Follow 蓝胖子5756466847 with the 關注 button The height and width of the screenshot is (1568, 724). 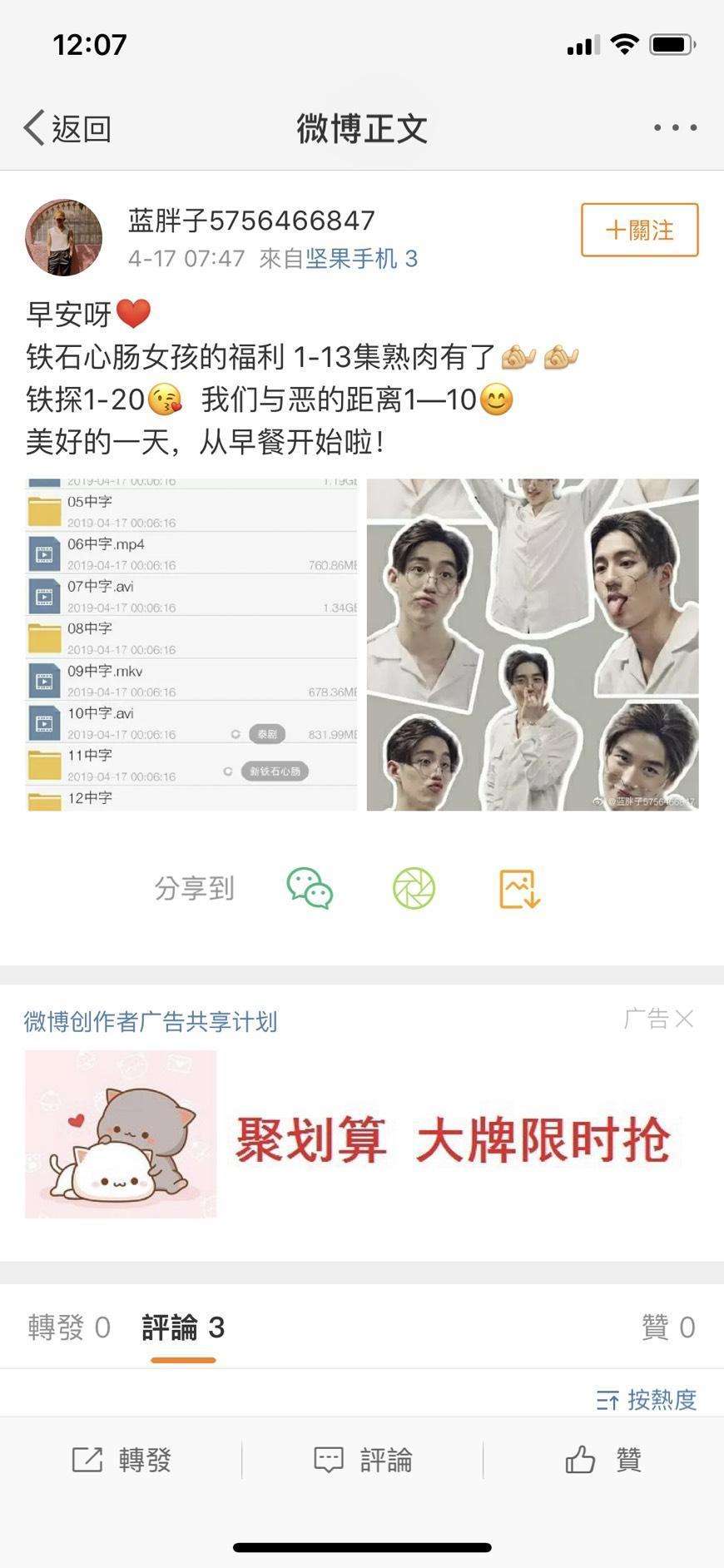pos(639,231)
